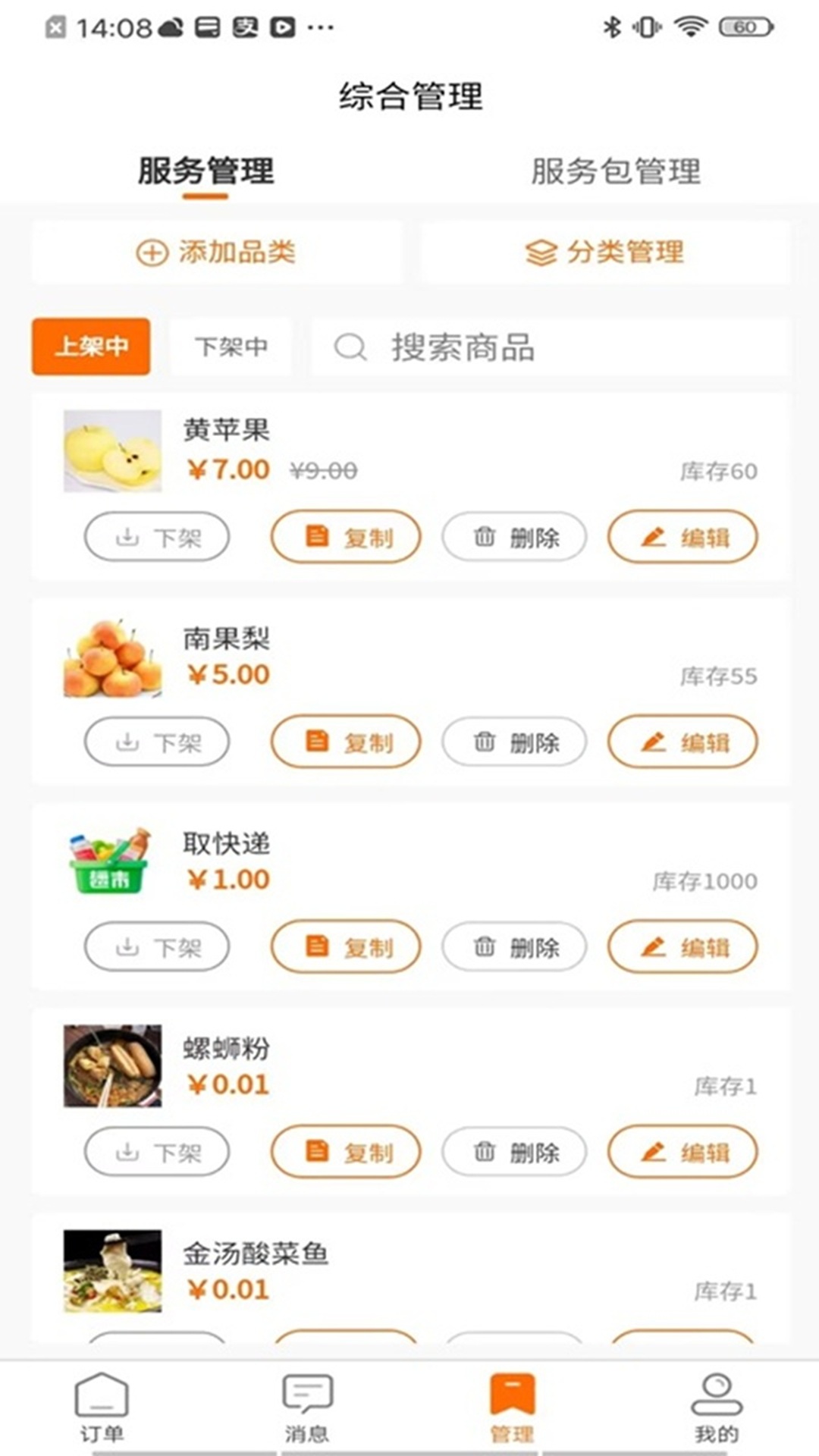Edit the 螺蛳粉 listing
Image resolution: width=819 pixels, height=1456 pixels.
click(x=682, y=1152)
